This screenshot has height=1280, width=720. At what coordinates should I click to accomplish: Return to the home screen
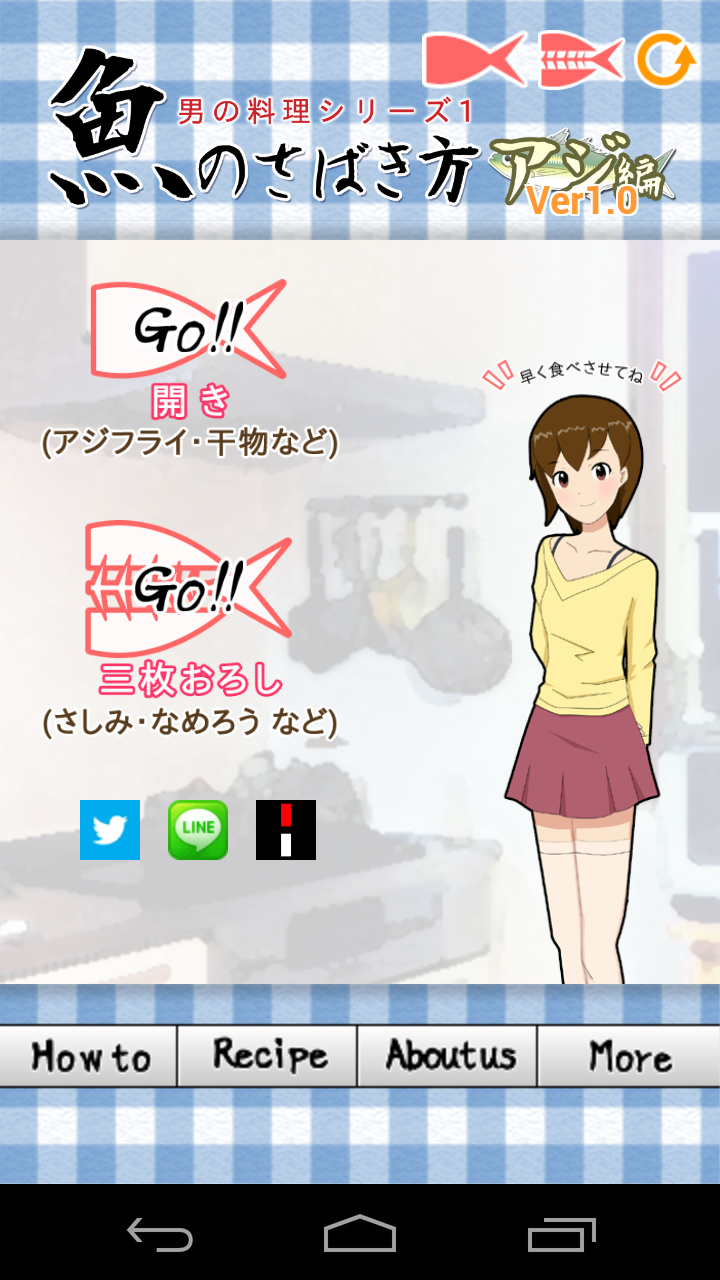(360, 1234)
